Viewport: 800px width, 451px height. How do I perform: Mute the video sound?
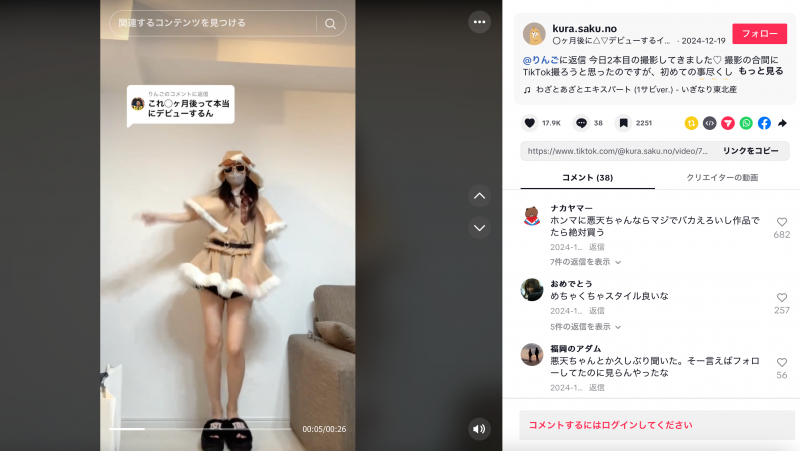[x=479, y=428]
